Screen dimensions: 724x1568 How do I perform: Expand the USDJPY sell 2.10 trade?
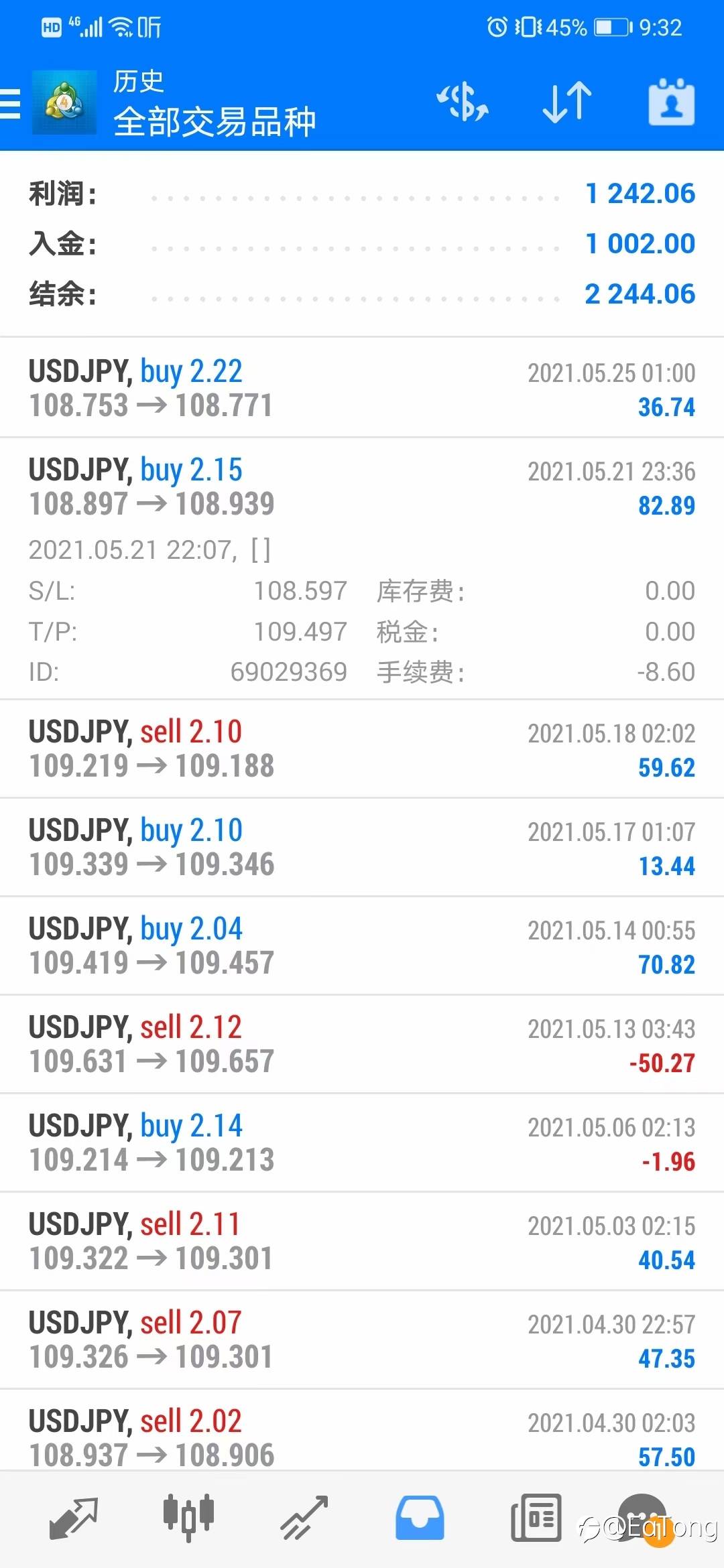tap(362, 748)
